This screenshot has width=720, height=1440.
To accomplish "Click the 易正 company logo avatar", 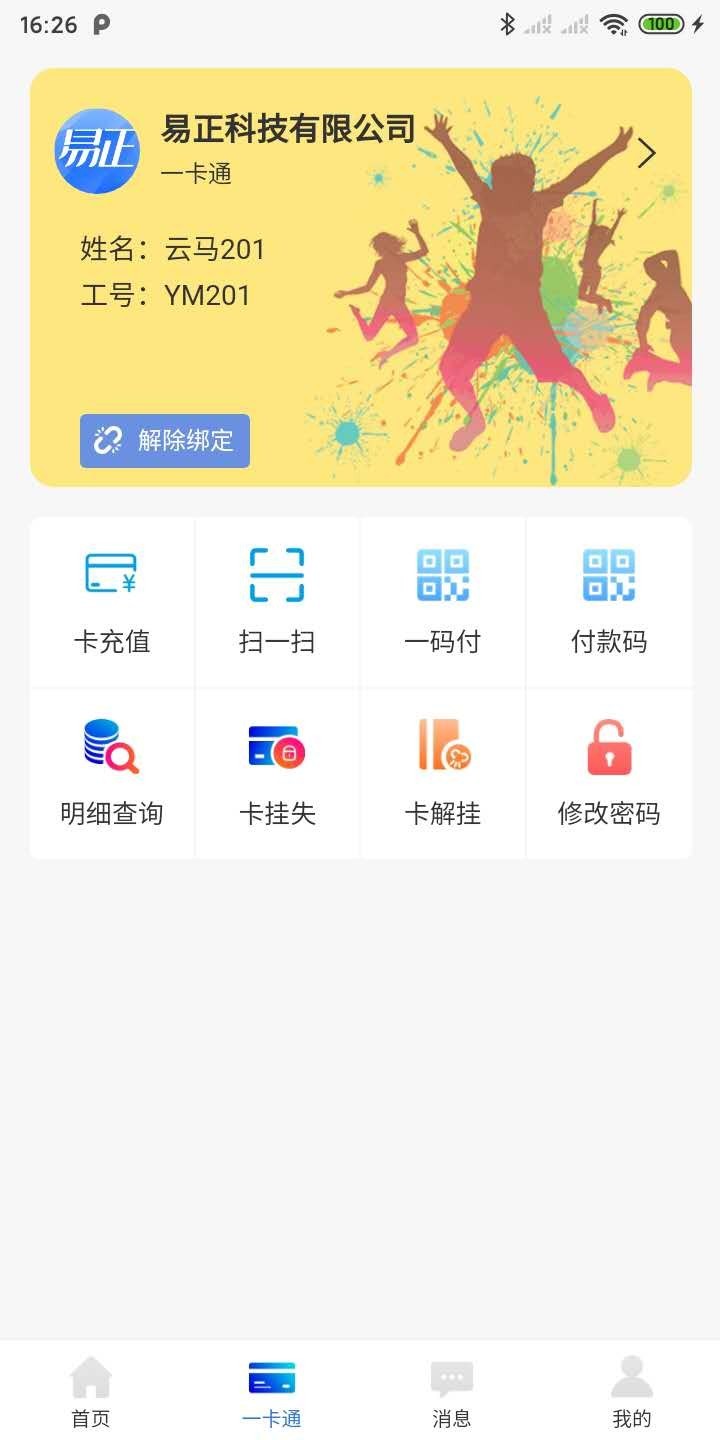I will [x=95, y=150].
